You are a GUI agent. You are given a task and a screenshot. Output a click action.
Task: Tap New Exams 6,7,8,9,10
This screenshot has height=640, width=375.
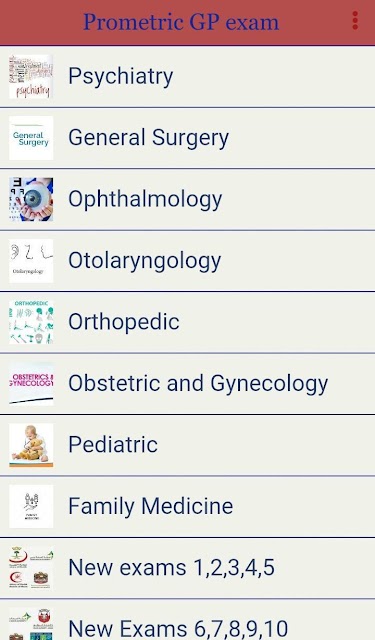[187, 620]
